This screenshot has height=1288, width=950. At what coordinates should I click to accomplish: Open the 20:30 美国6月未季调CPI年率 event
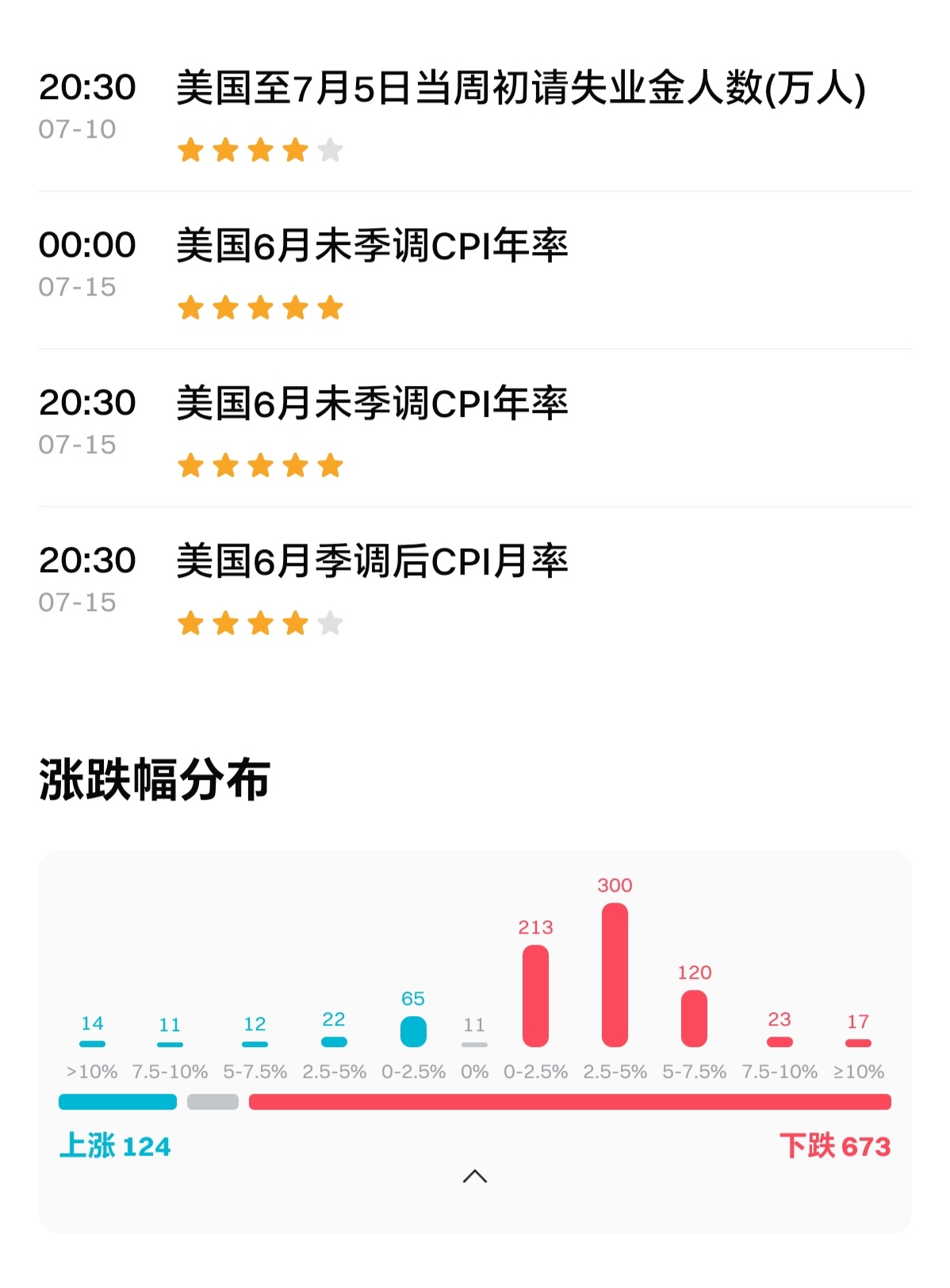373,403
